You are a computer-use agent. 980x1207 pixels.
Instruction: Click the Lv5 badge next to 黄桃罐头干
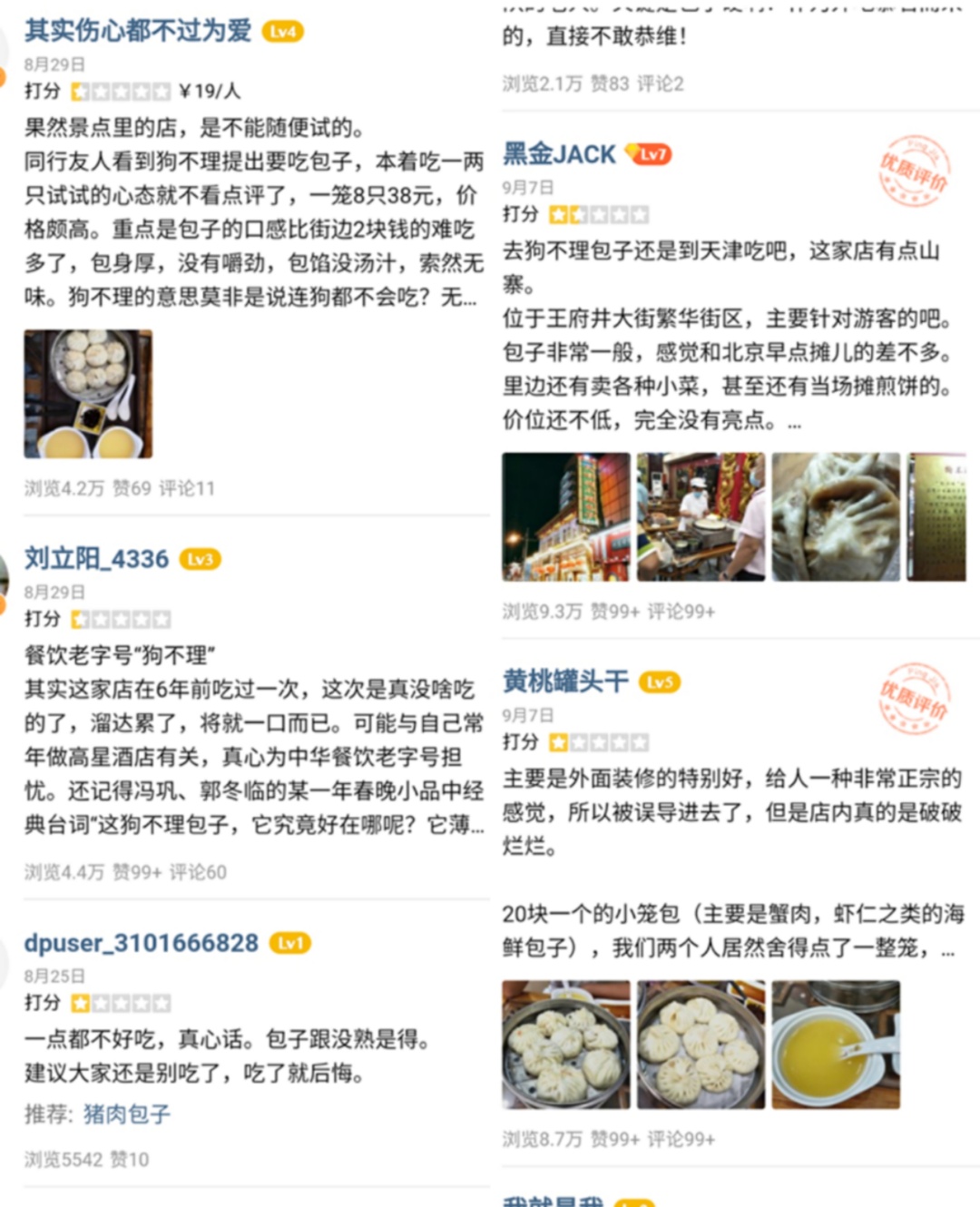point(660,682)
